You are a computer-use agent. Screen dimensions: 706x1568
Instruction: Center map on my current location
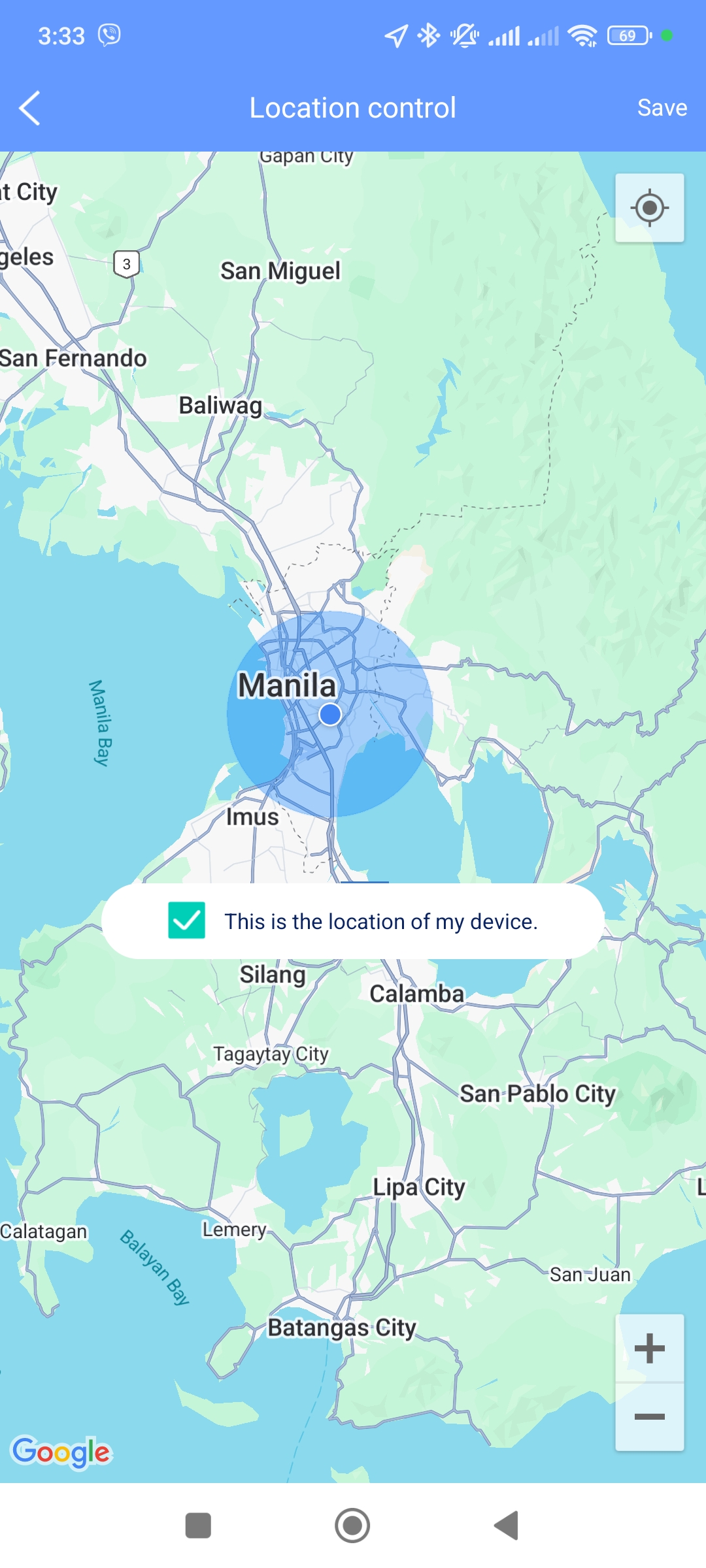649,208
